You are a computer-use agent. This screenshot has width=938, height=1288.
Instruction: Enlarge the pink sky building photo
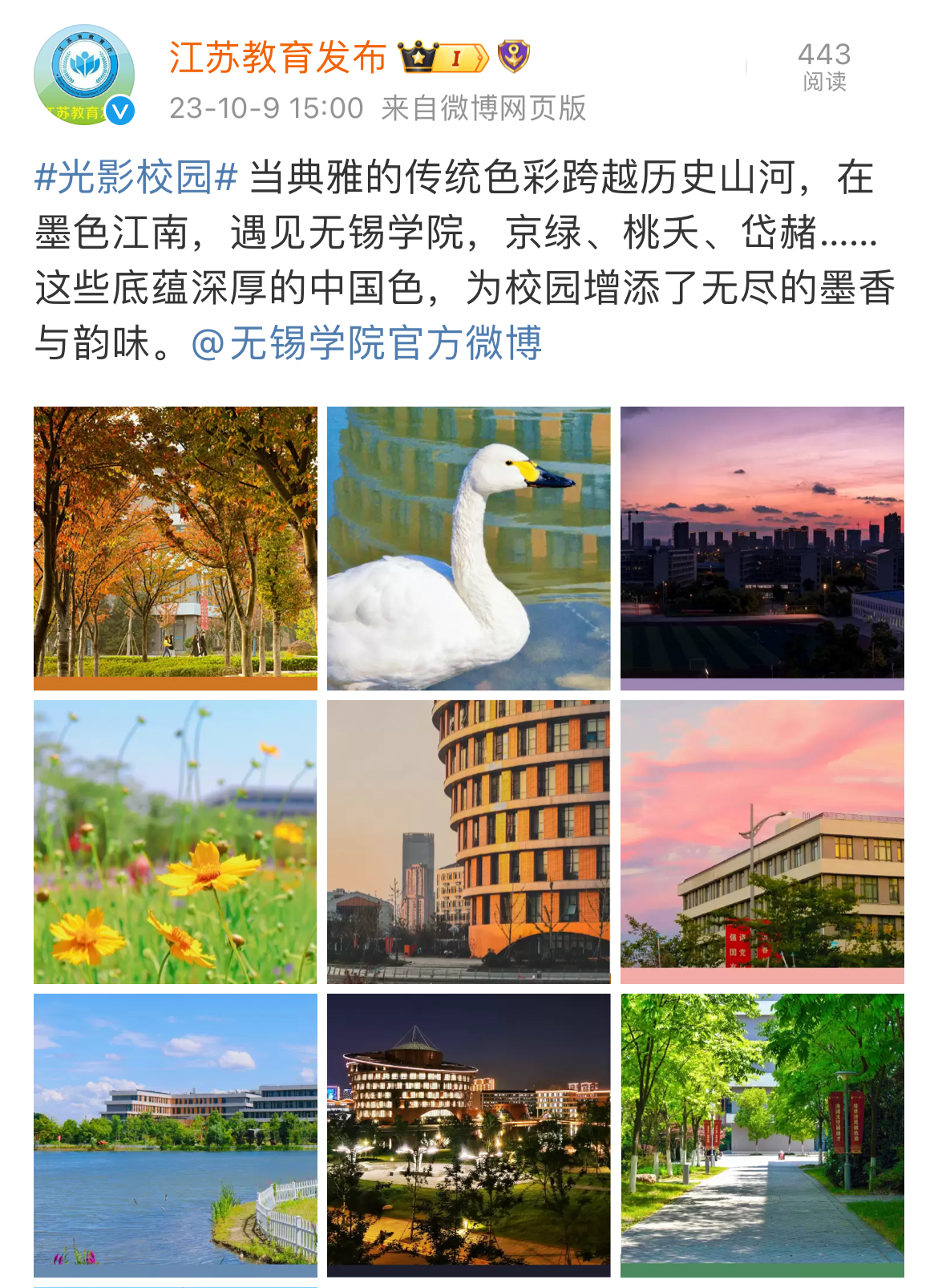(762, 841)
